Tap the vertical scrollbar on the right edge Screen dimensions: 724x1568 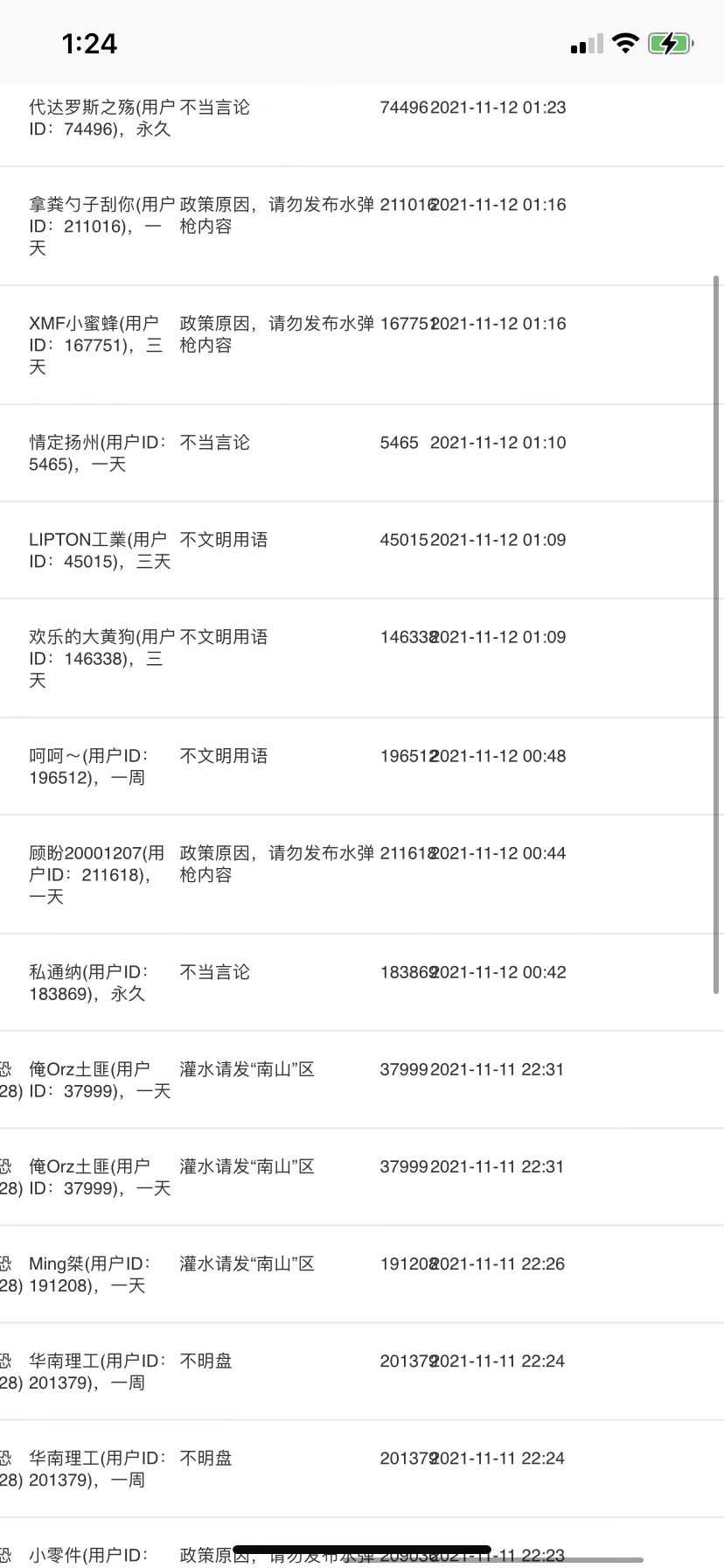(717, 634)
